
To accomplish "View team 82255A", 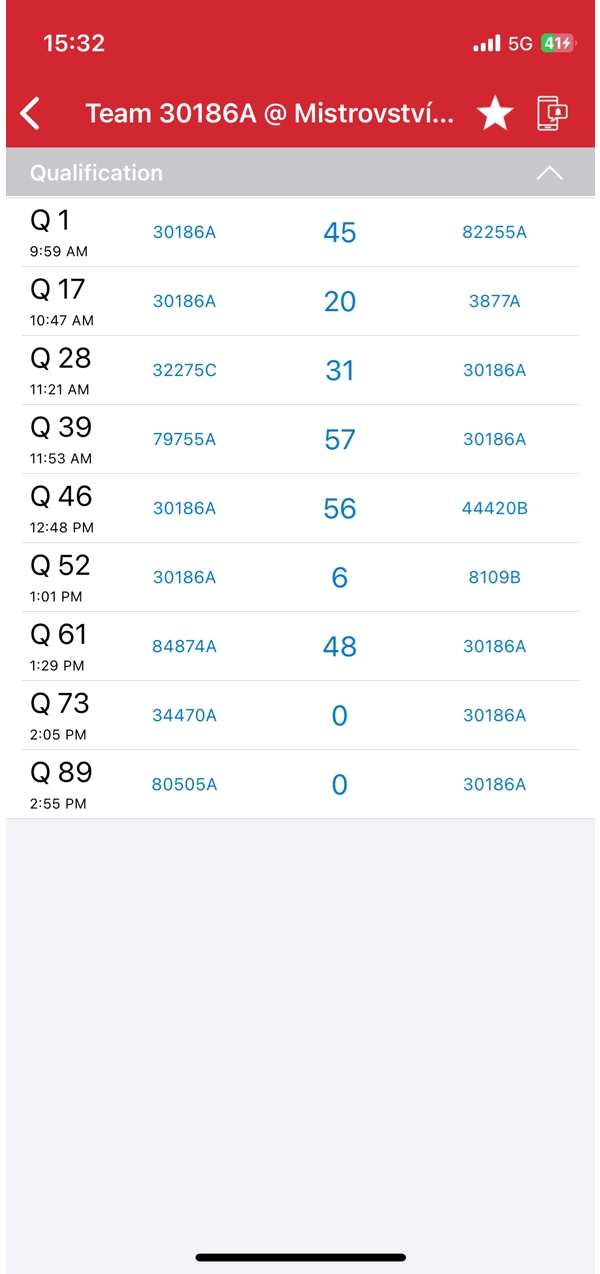I will coord(494,233).
